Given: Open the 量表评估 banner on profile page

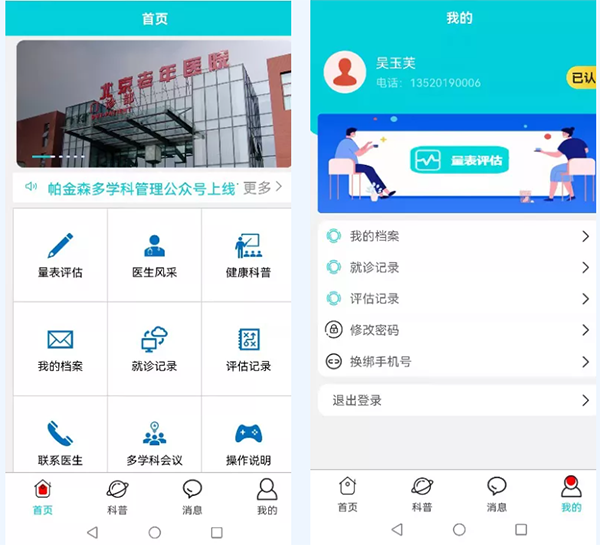Looking at the screenshot, I should [456, 162].
